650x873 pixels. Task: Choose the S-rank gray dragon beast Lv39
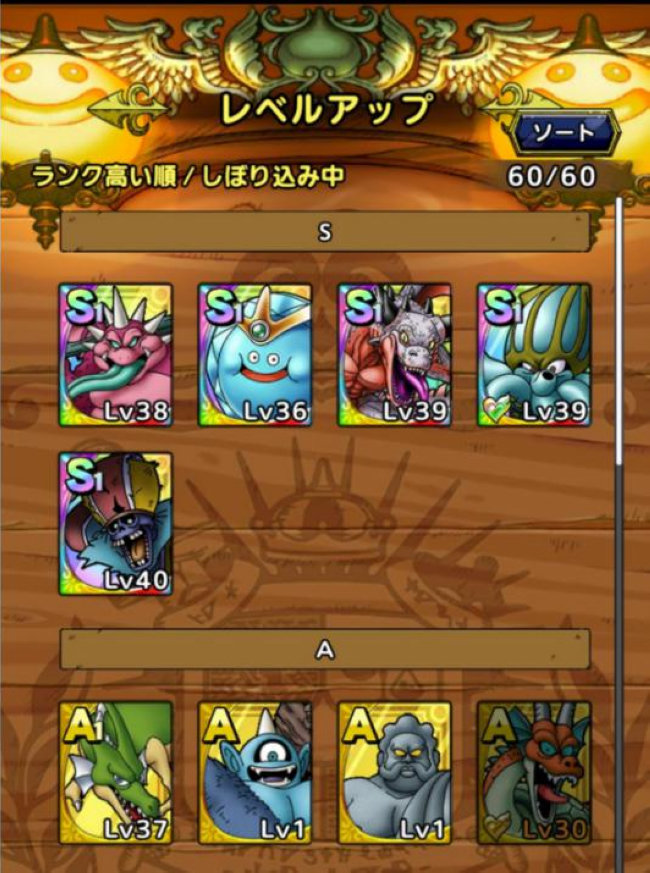(394, 355)
